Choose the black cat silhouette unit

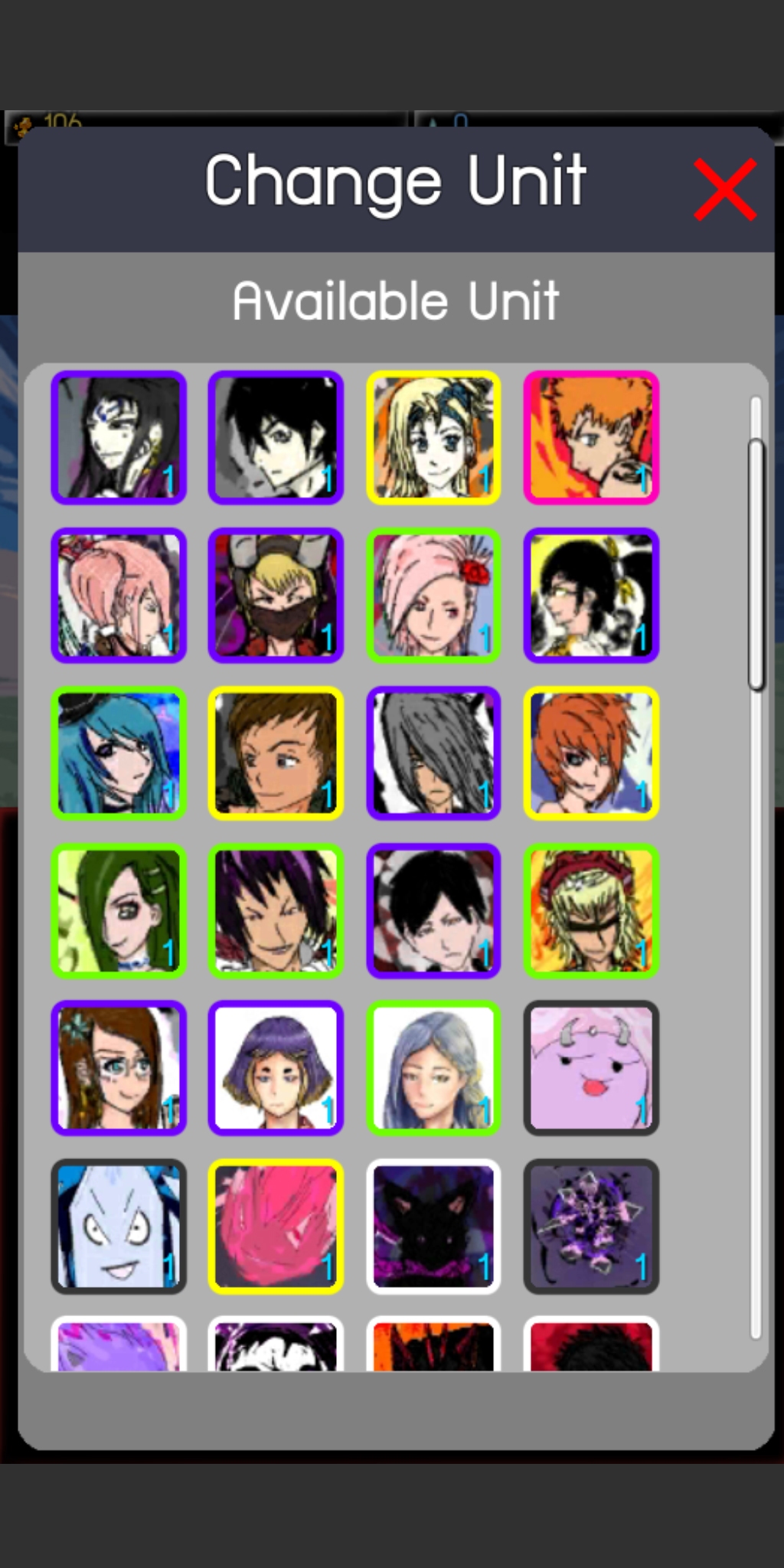433,1226
